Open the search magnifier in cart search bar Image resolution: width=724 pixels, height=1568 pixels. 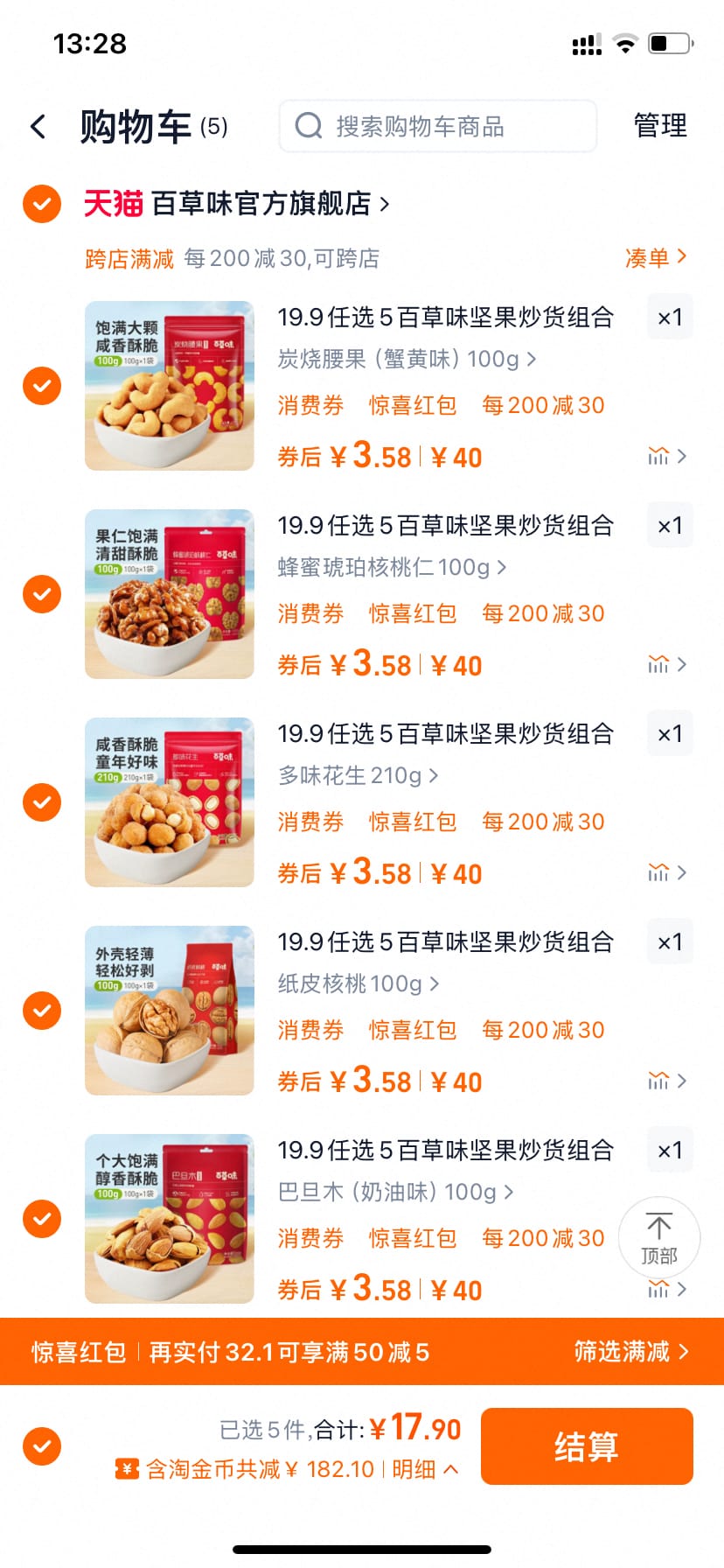(307, 126)
